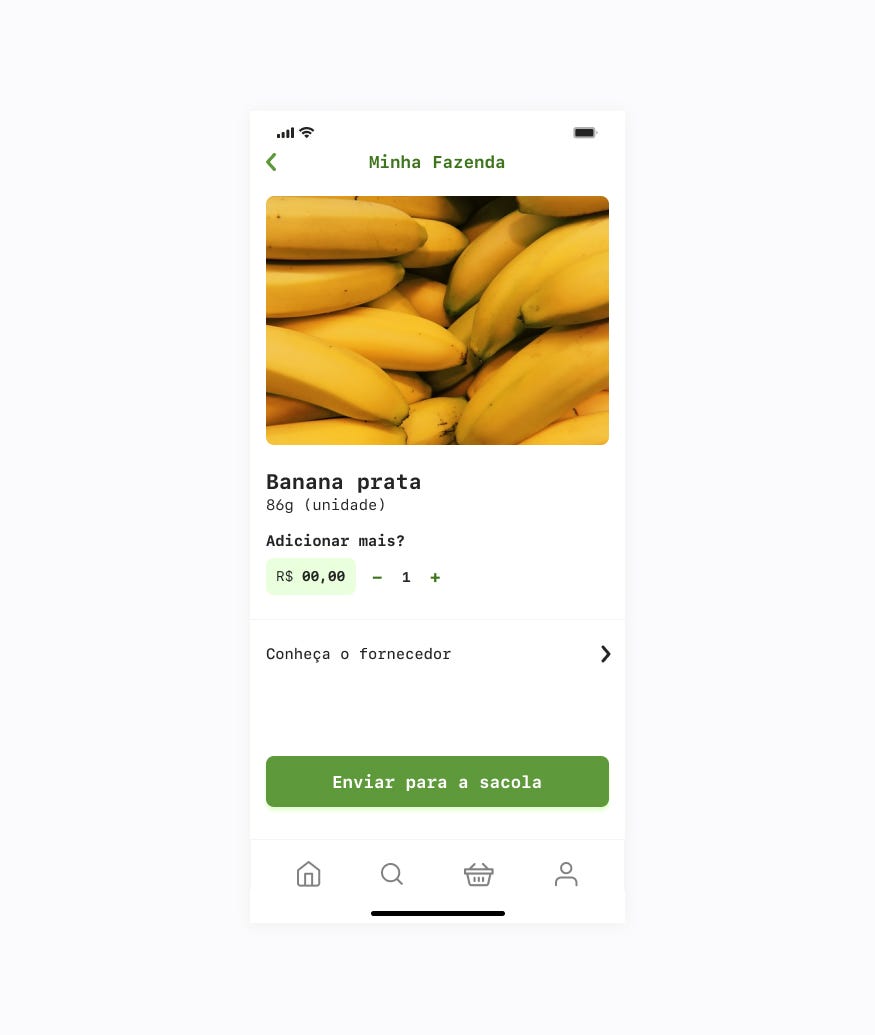This screenshot has height=1035, width=875.
Task: Open the search tab
Action: (x=392, y=874)
